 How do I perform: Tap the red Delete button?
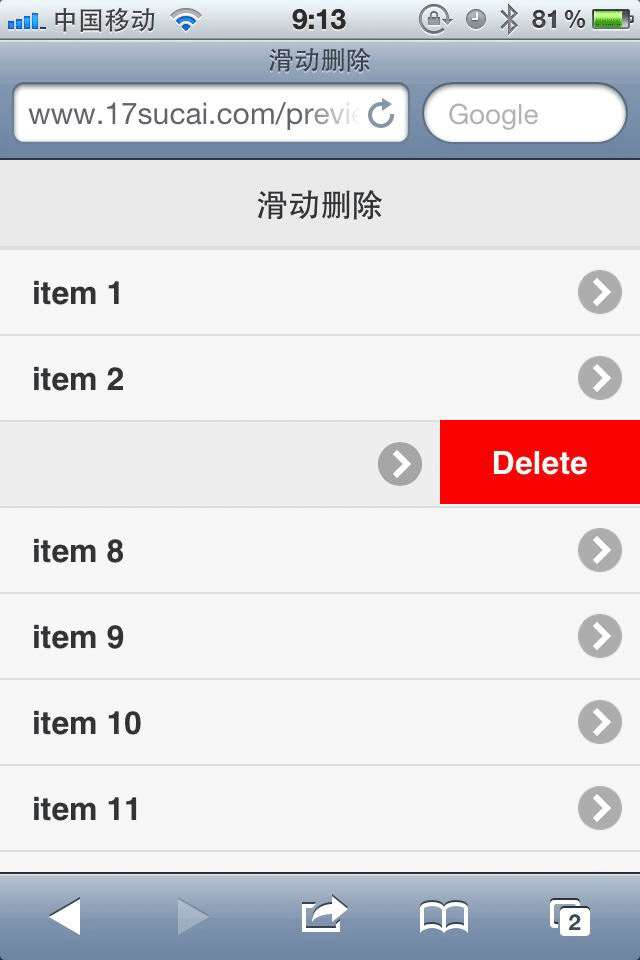[x=539, y=463]
